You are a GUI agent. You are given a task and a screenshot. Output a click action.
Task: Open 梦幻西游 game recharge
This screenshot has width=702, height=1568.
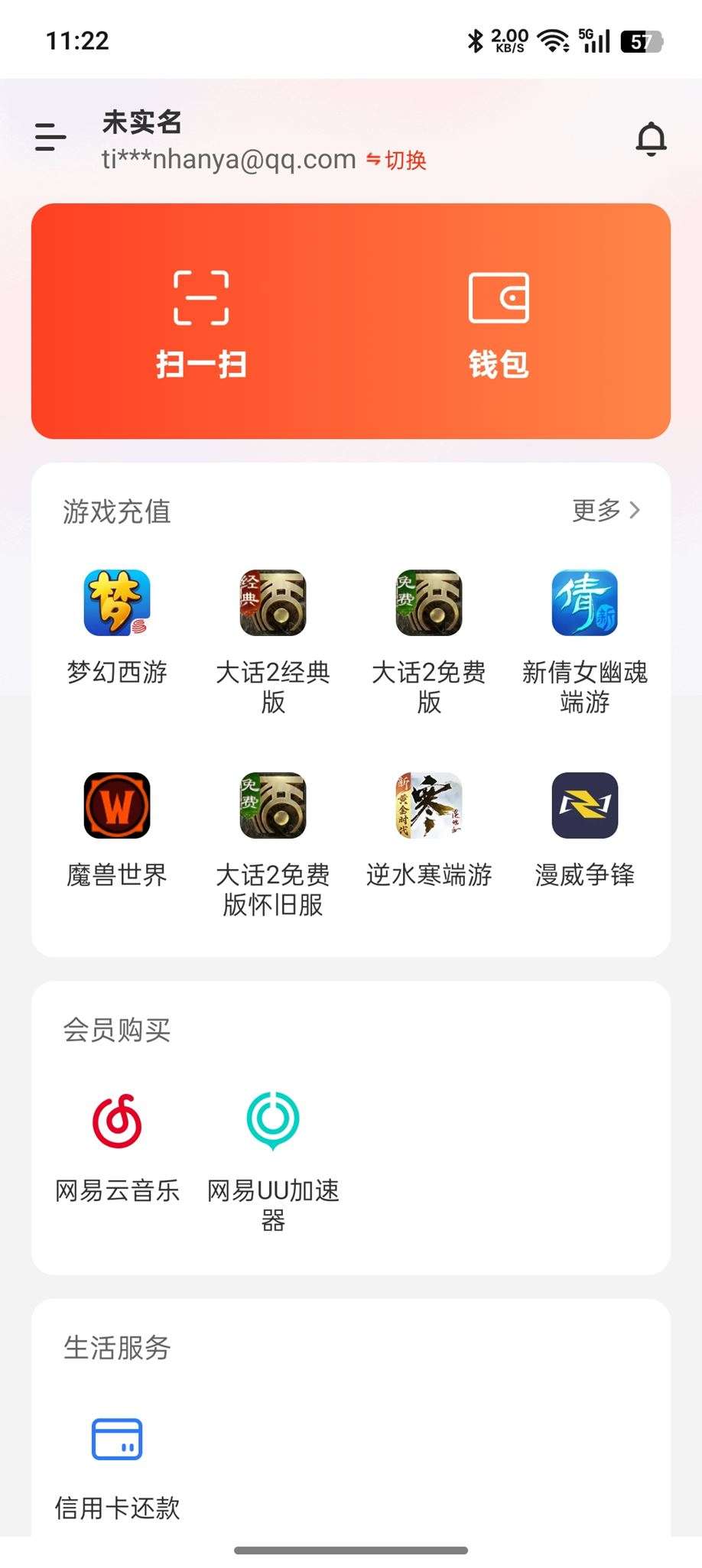point(118,604)
